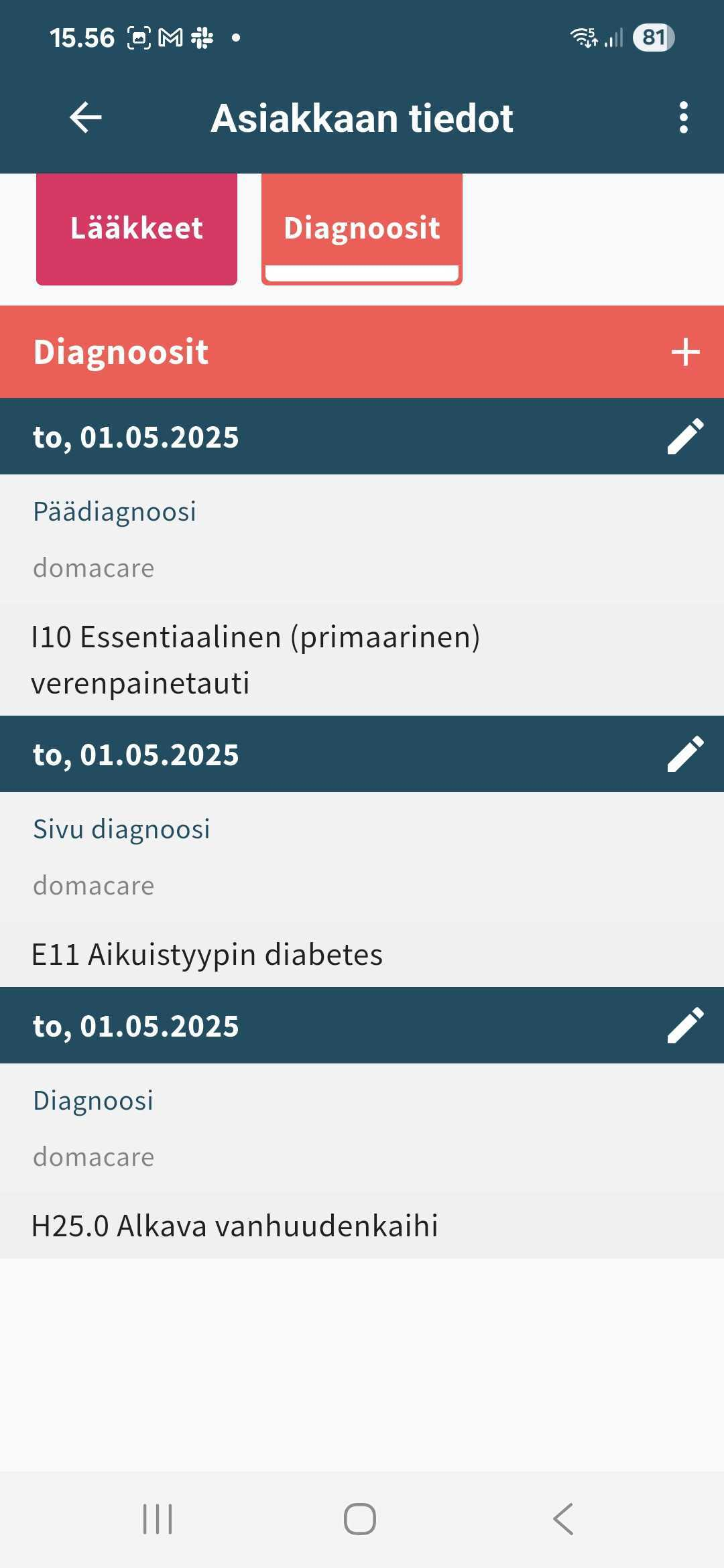Open the I10 Essentiaalinen verenpainetauti diagnosis
Viewport: 724px width, 1568px height.
pyautogui.click(x=362, y=660)
